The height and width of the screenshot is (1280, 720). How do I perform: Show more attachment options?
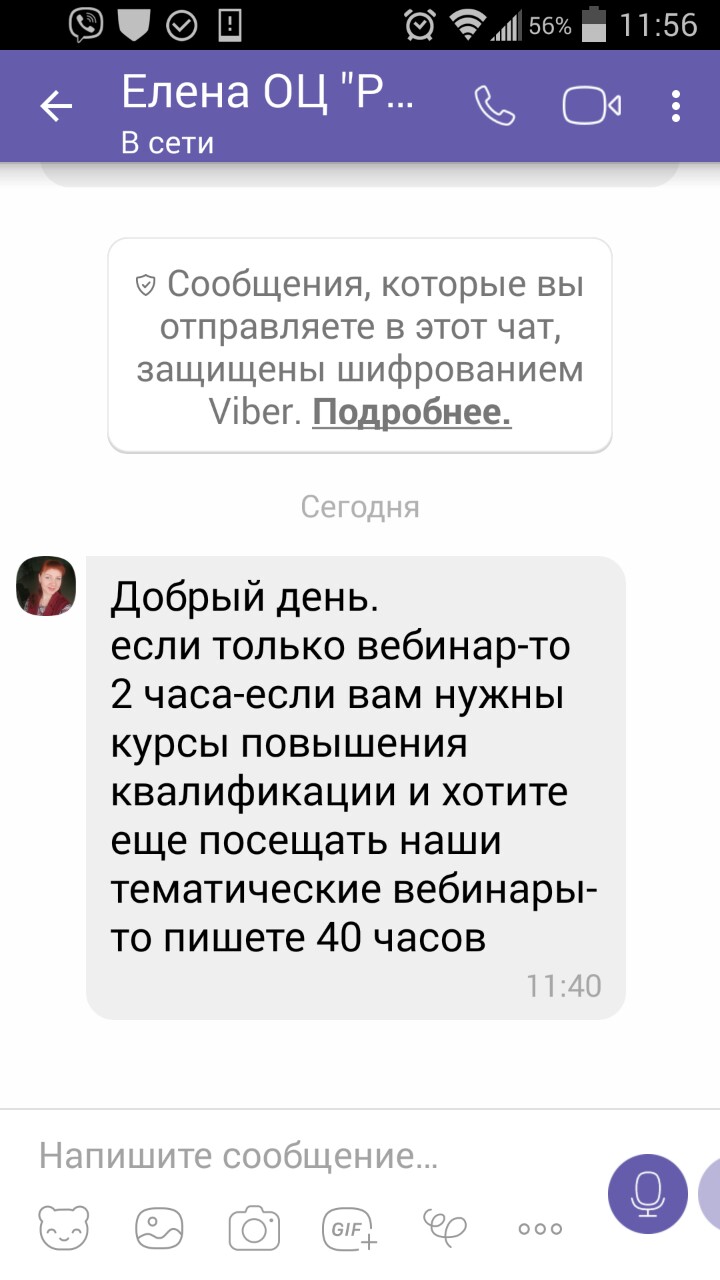point(540,1229)
